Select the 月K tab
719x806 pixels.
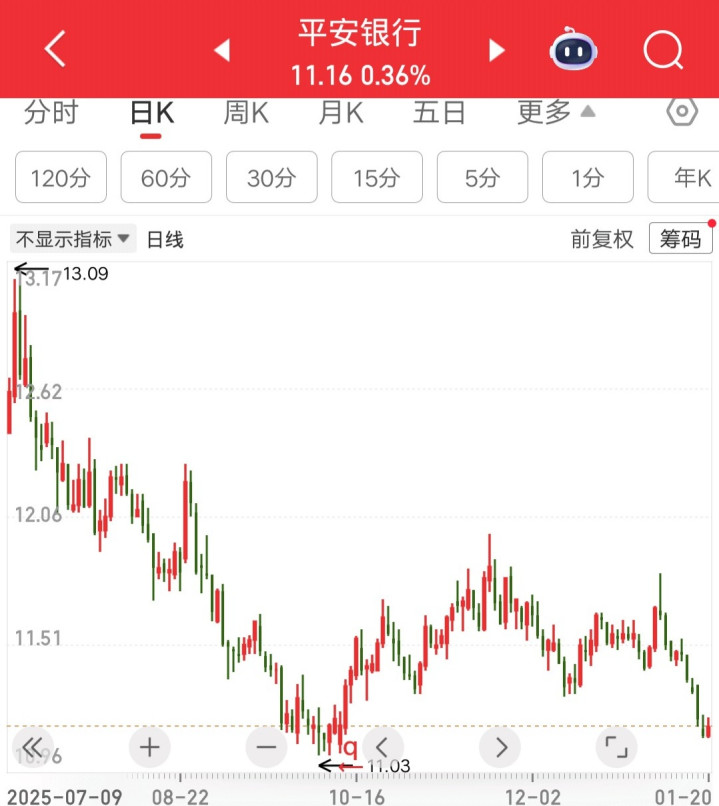[x=341, y=113]
